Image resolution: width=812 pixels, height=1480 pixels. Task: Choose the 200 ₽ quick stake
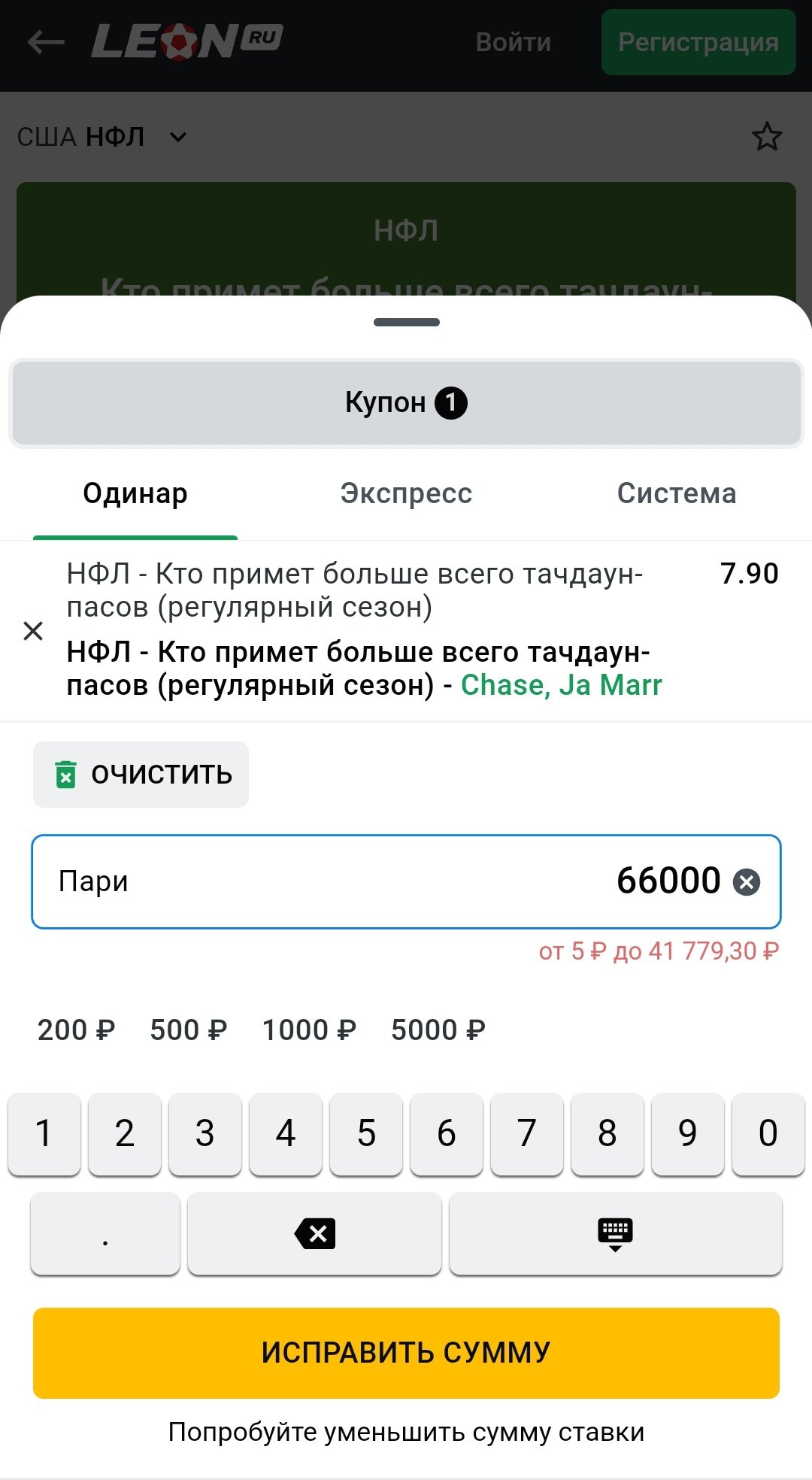coord(76,1030)
